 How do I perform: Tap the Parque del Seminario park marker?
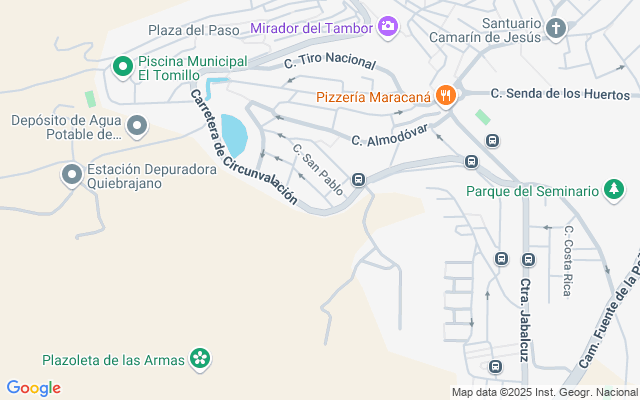613,190
